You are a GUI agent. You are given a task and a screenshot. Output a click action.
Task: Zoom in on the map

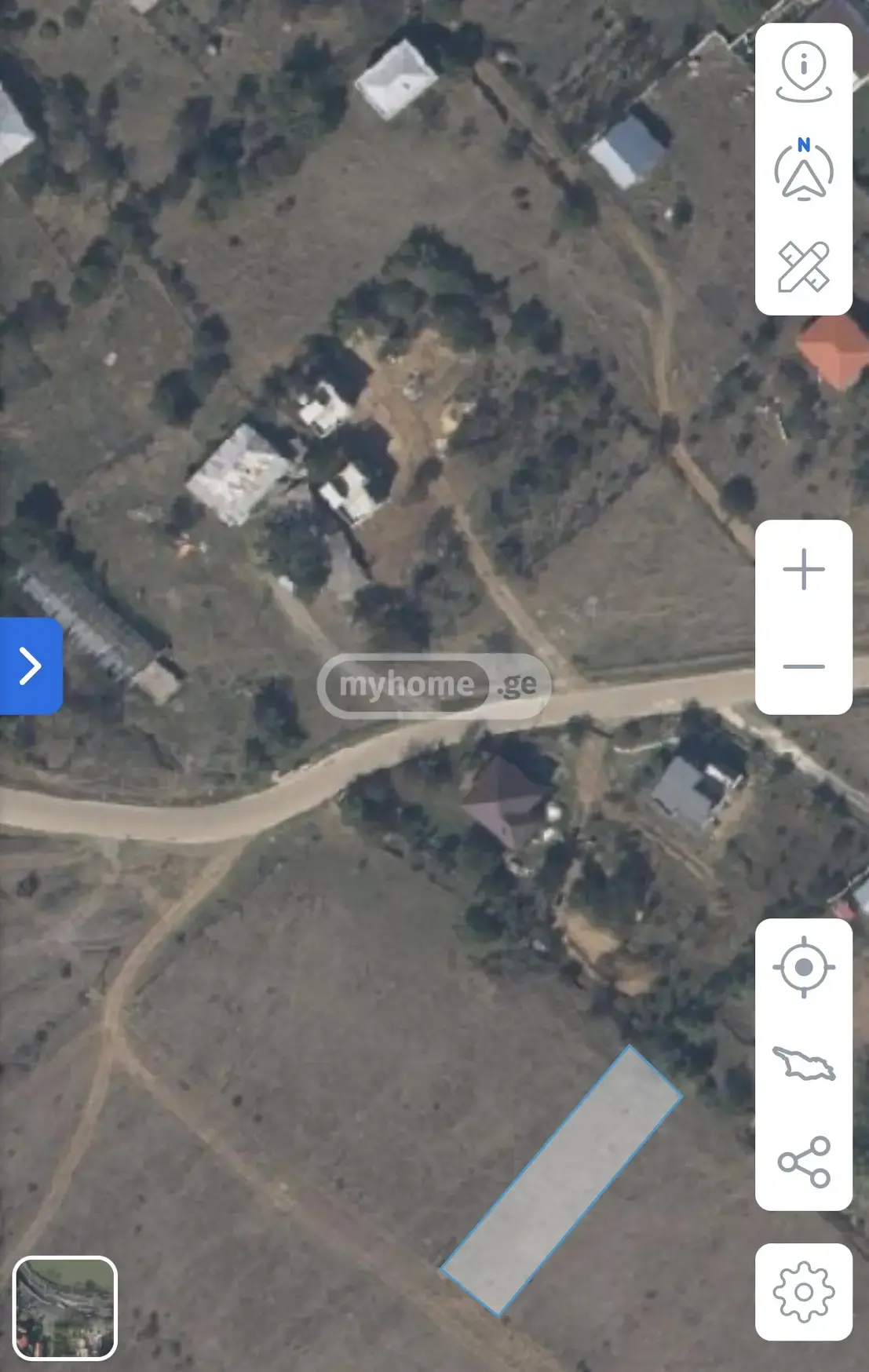pyautogui.click(x=803, y=569)
